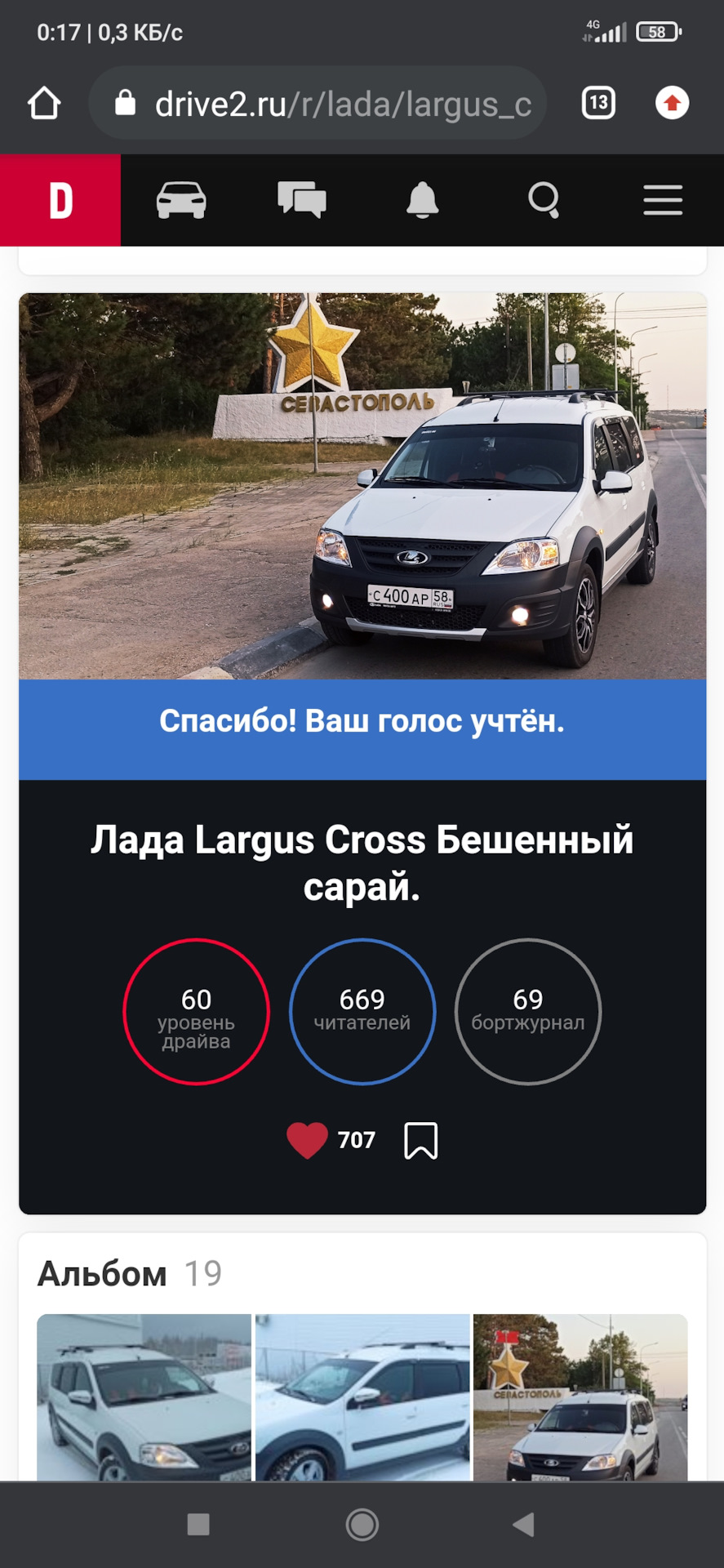Screen dimensions: 724x1568
Task: Open 69 бортжурнал logbook circle
Action: tap(528, 1012)
